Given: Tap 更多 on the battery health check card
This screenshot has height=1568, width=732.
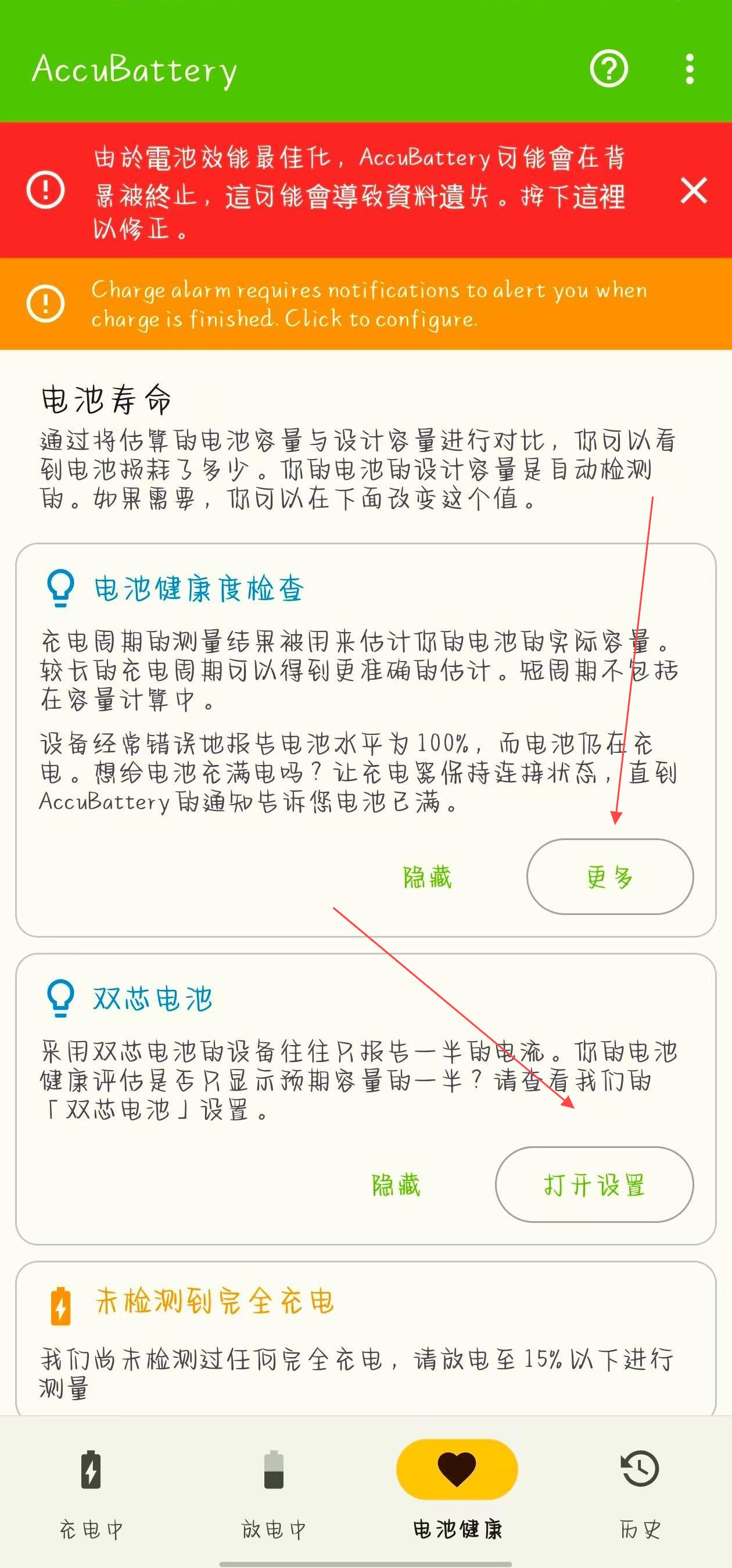Looking at the screenshot, I should coord(609,877).
